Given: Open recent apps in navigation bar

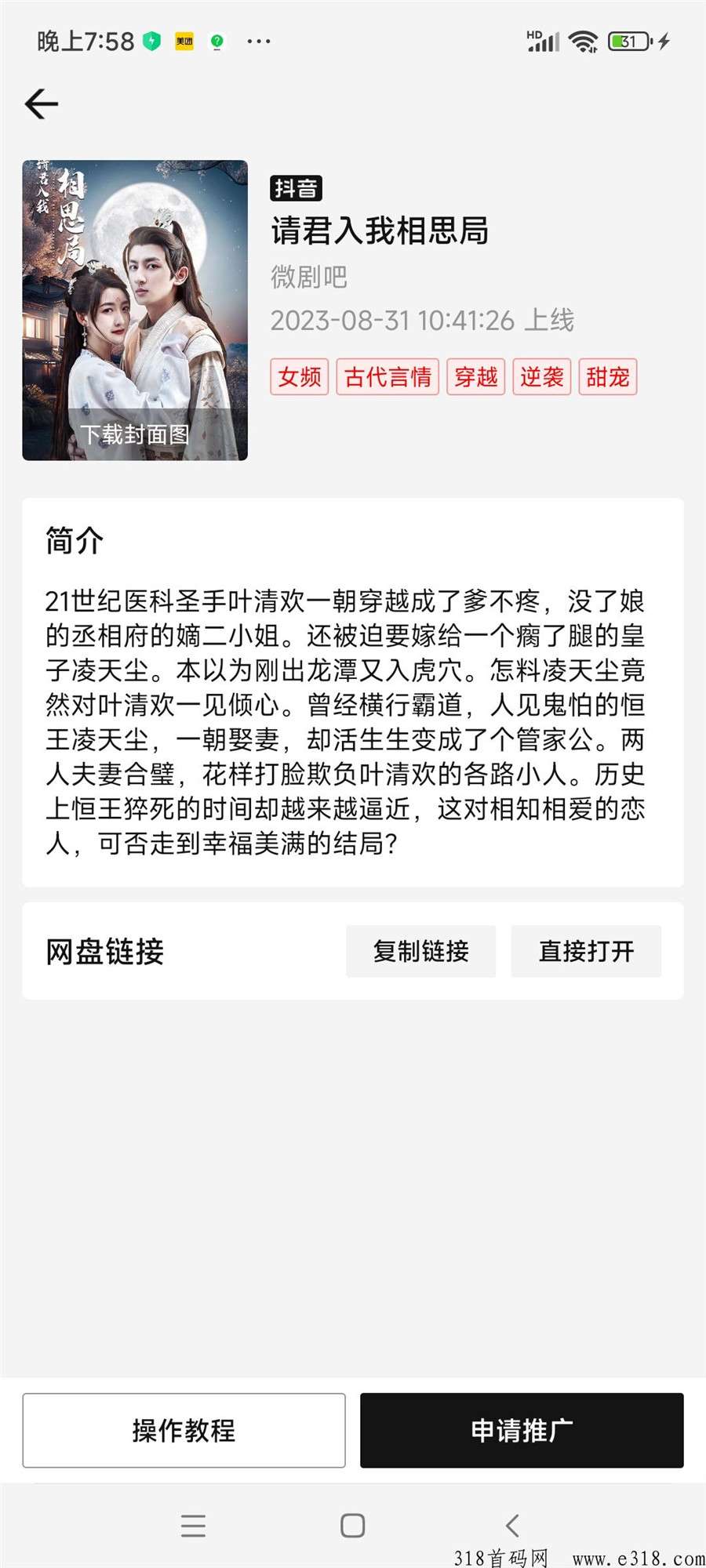Looking at the screenshot, I should pyautogui.click(x=193, y=1526).
